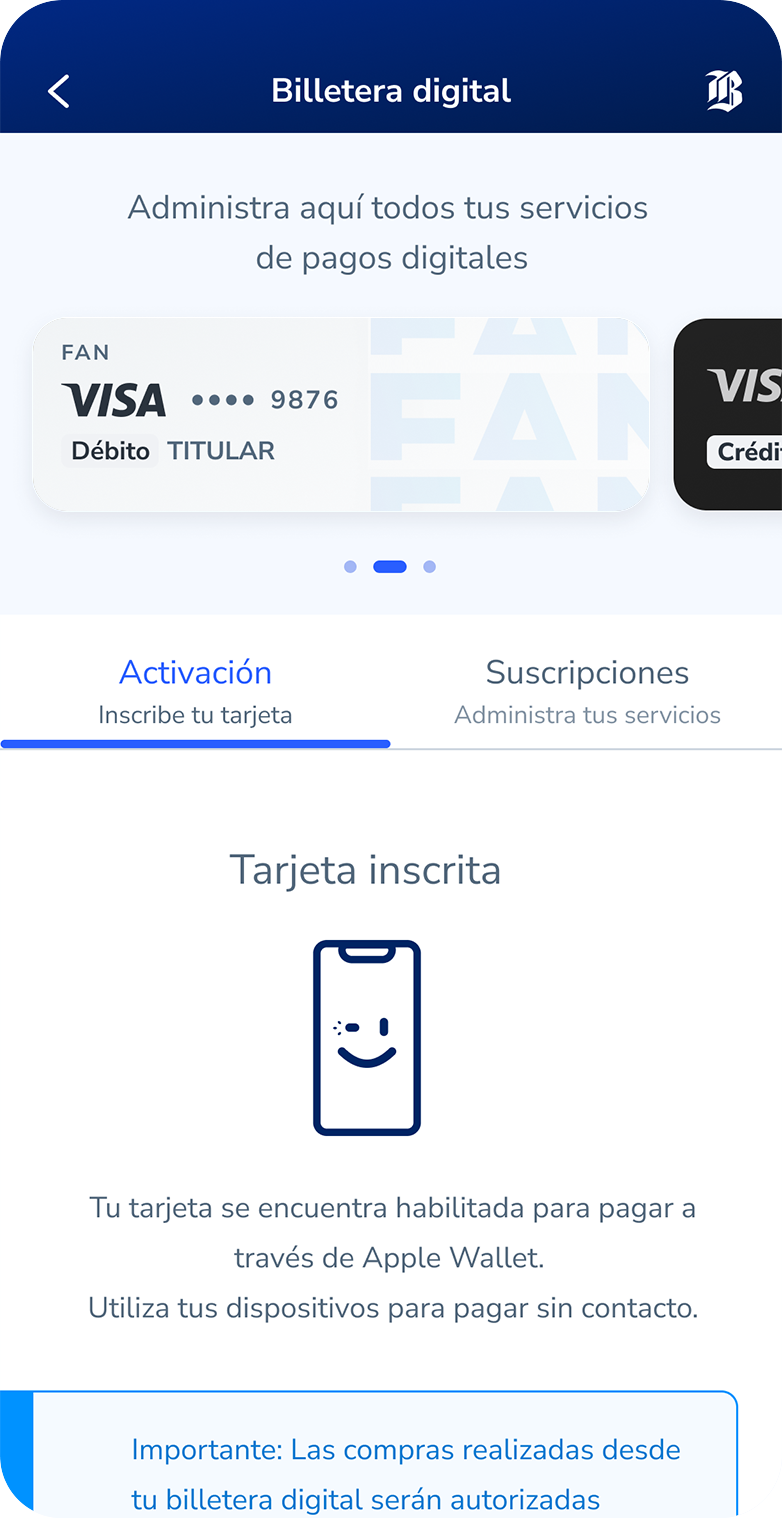Select the FAN Visa debit card 9876
The height and width of the screenshot is (1518, 782).
341,414
